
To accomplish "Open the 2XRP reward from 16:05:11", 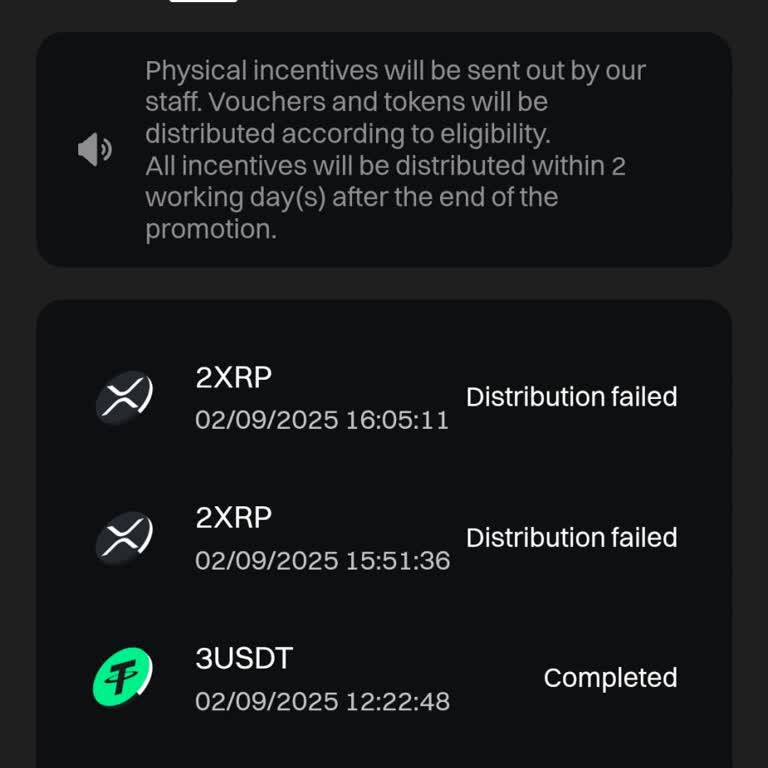I will (x=384, y=397).
